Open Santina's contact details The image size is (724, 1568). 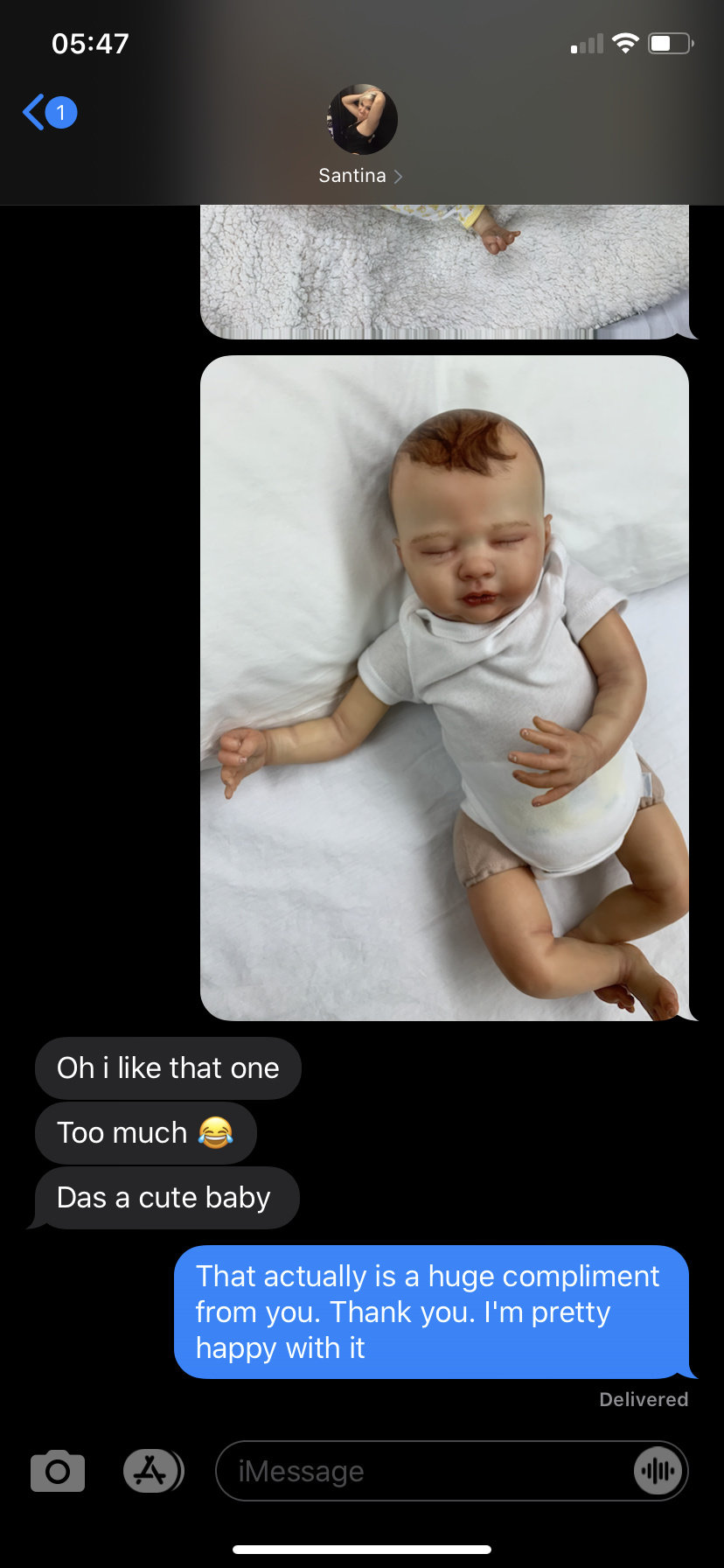click(361, 135)
